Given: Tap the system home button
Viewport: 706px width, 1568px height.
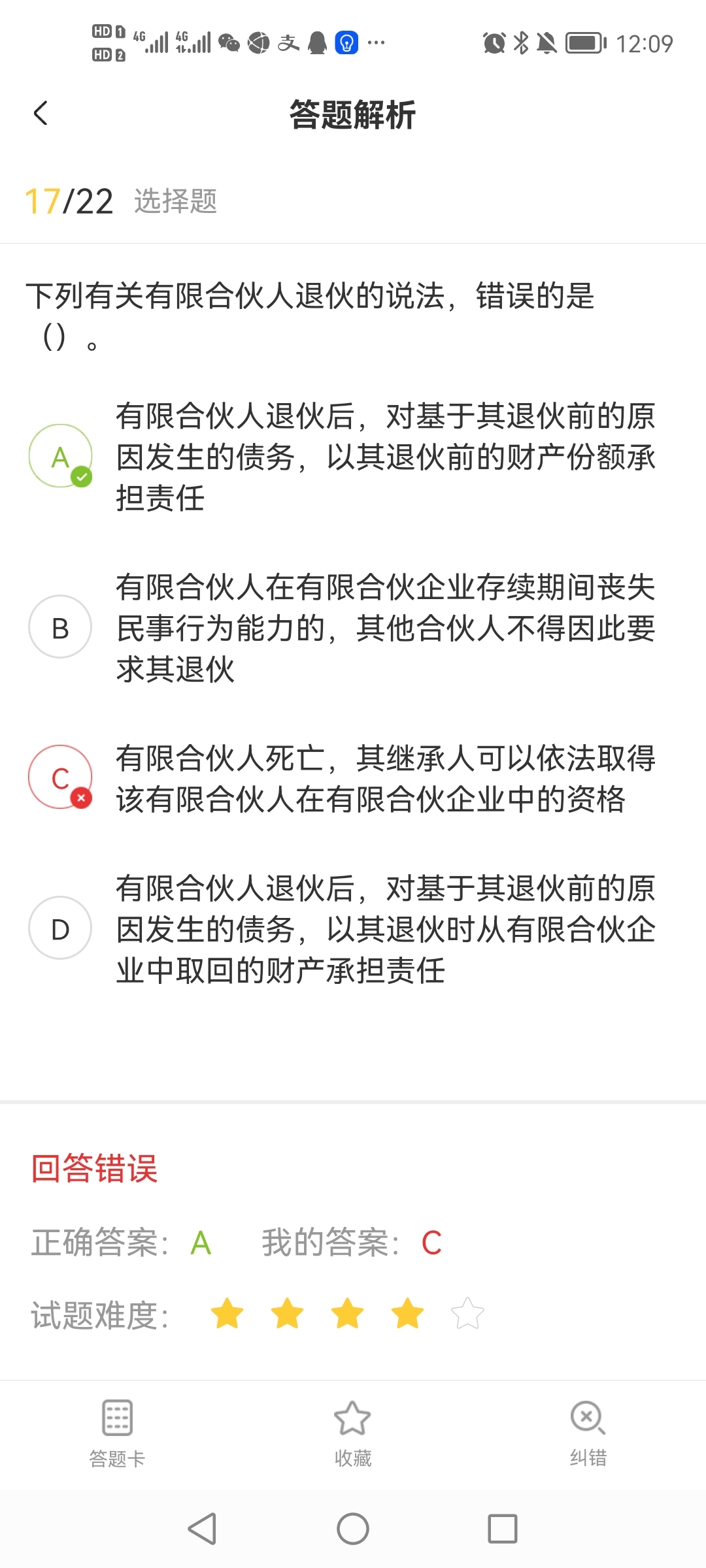Looking at the screenshot, I should pyautogui.click(x=353, y=1529).
